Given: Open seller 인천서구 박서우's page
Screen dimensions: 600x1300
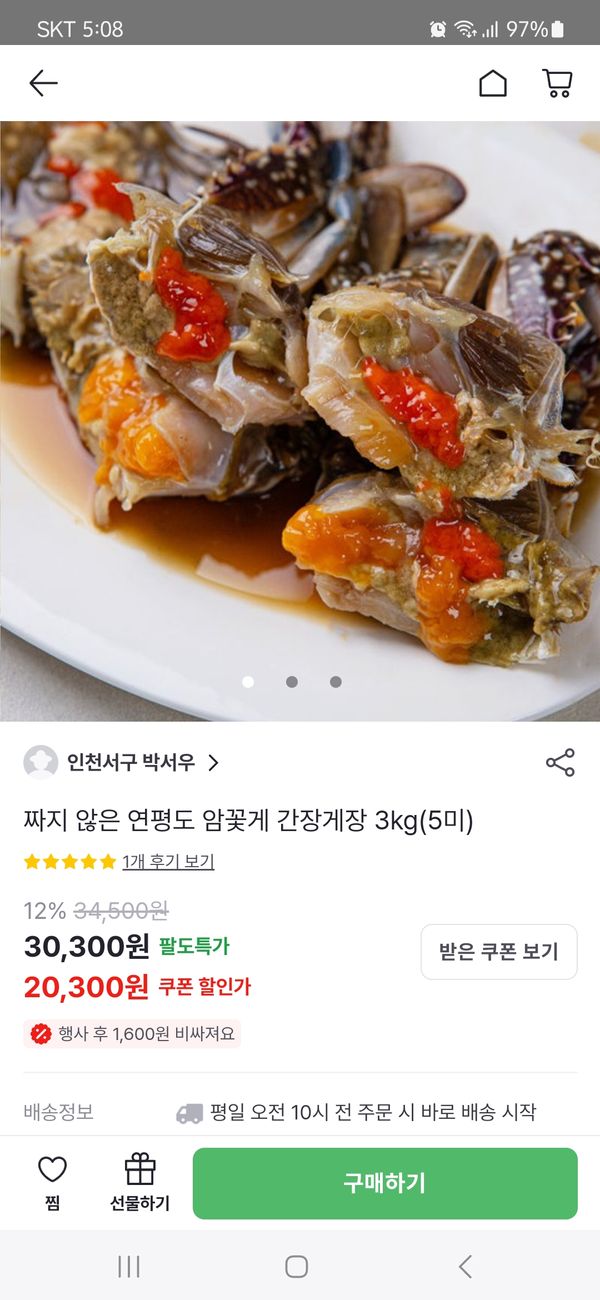Looking at the screenshot, I should 130,763.
